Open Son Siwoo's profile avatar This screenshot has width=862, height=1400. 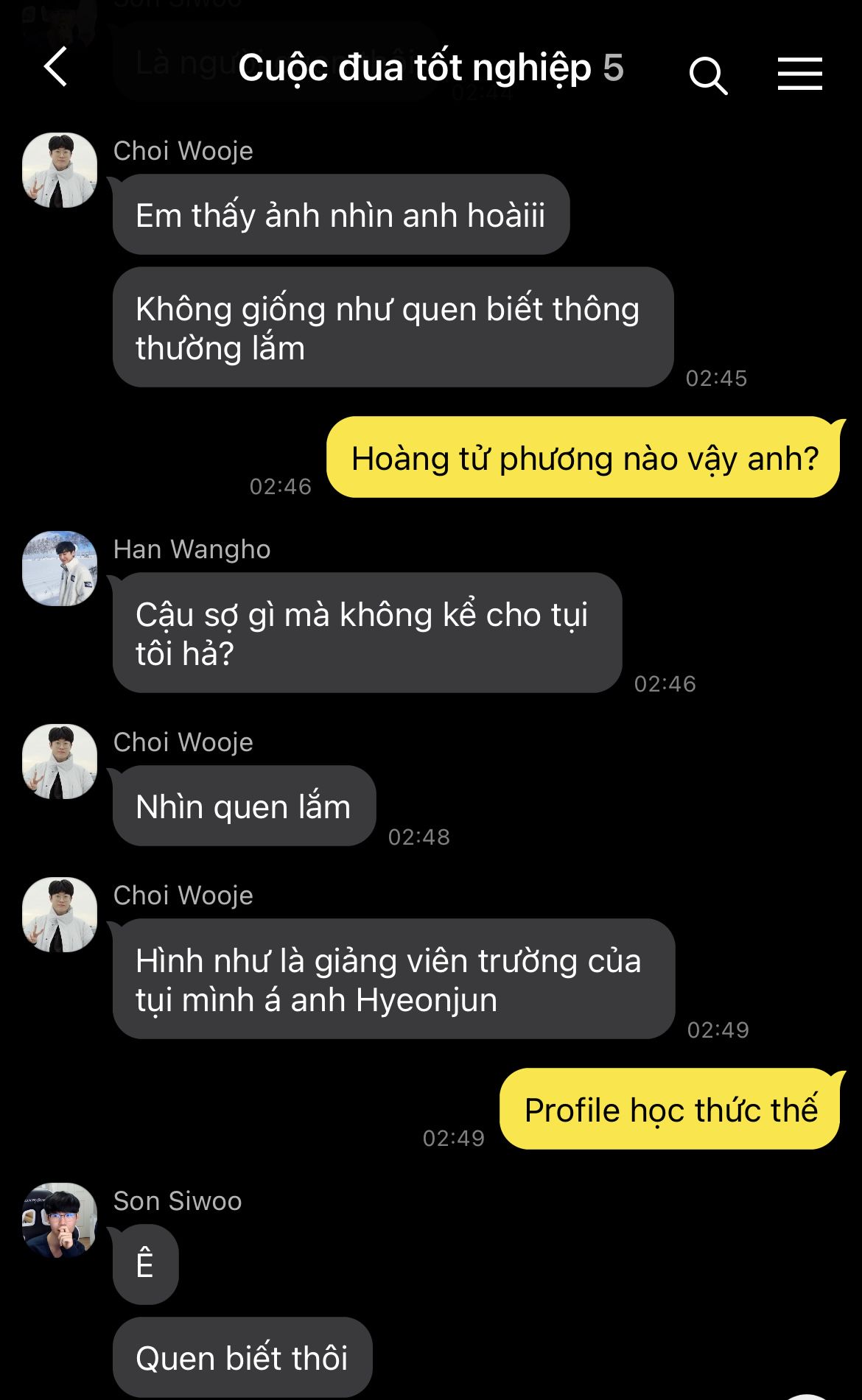pos(60,1220)
